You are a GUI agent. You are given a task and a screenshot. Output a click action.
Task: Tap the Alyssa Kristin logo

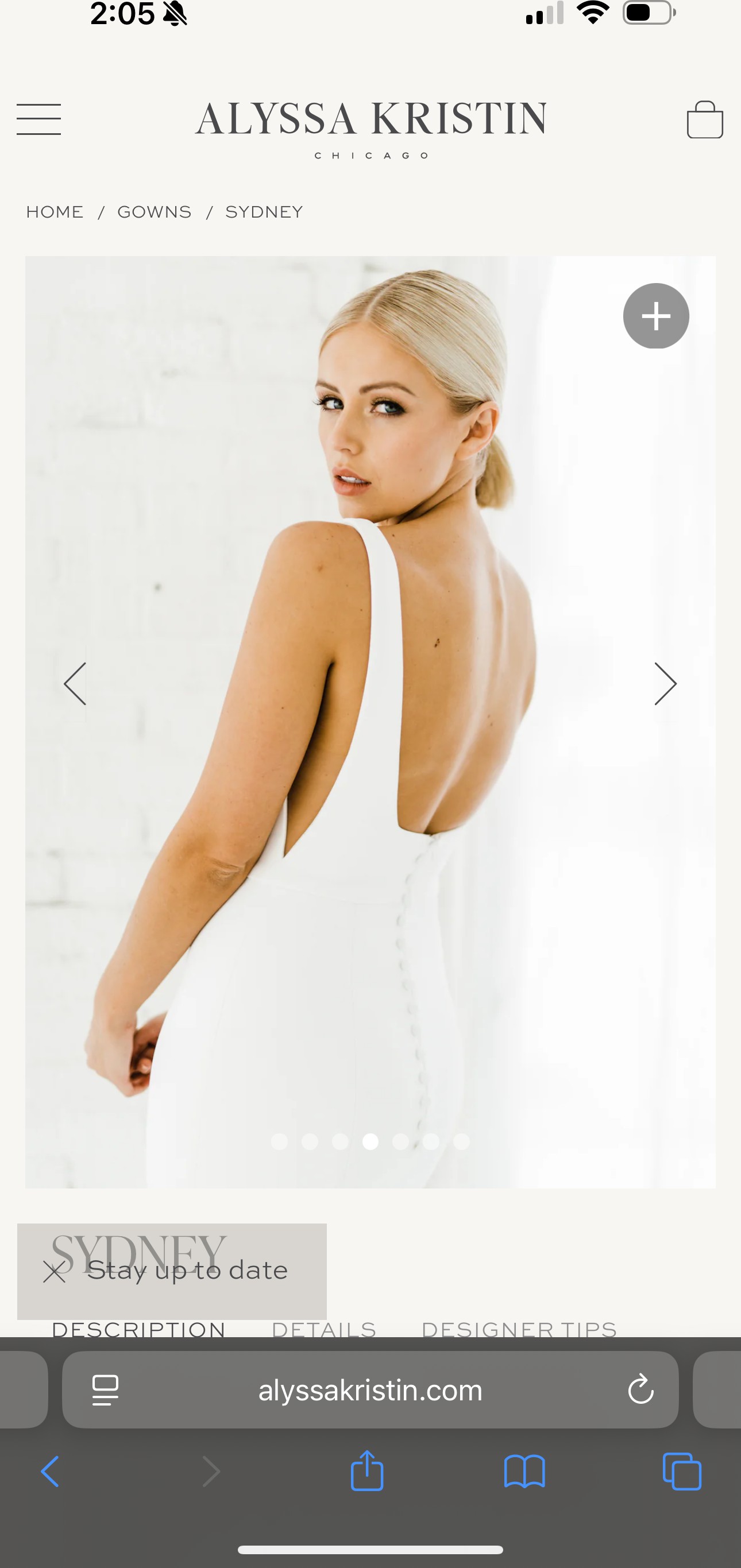coord(370,129)
